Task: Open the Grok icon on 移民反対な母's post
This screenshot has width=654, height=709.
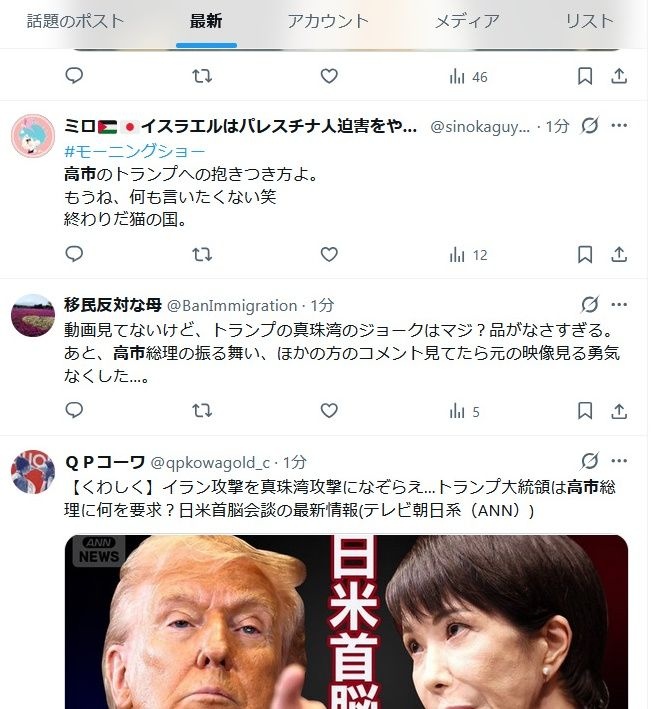Action: [x=590, y=305]
